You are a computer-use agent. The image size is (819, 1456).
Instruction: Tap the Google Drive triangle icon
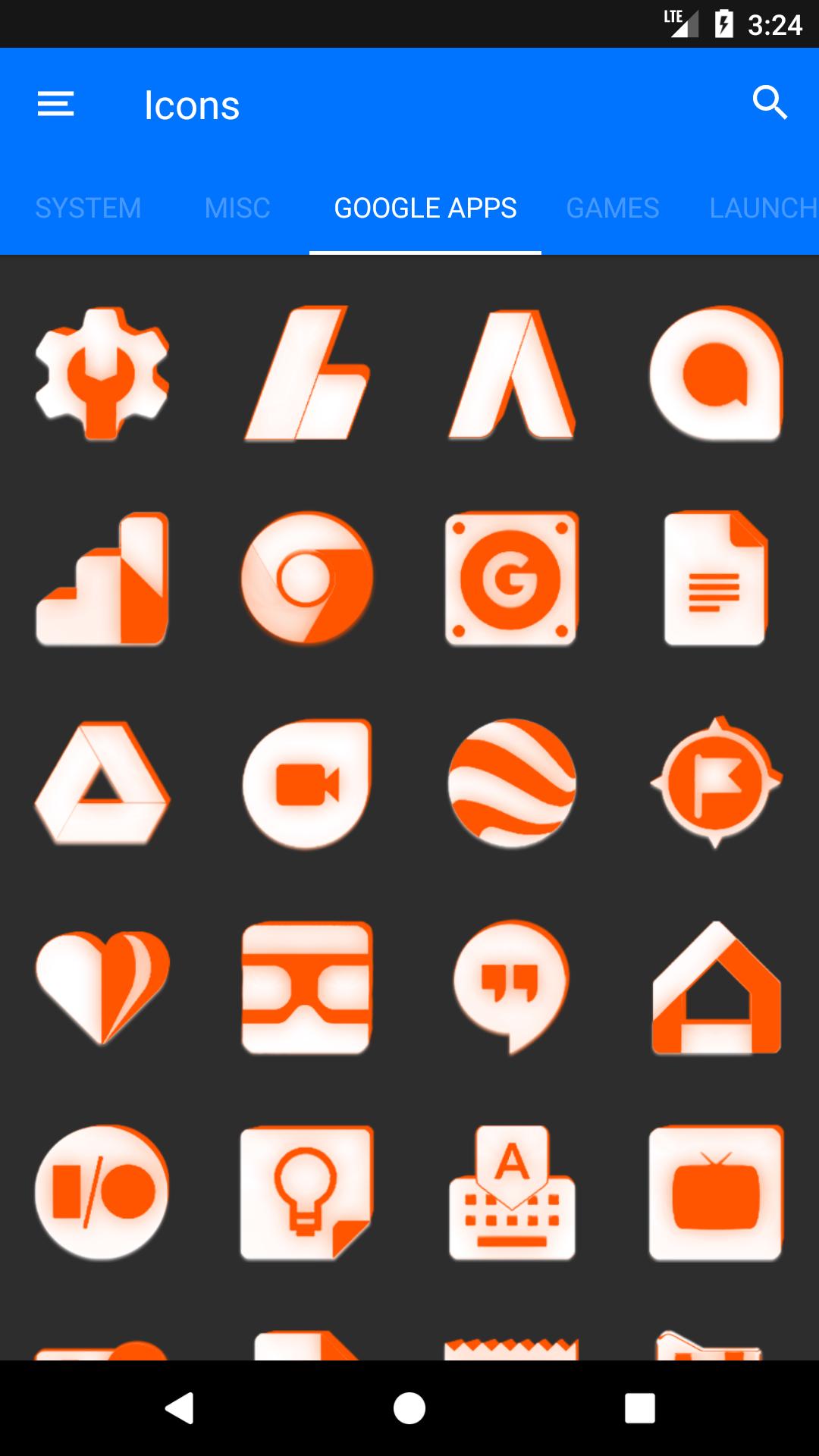[102, 783]
